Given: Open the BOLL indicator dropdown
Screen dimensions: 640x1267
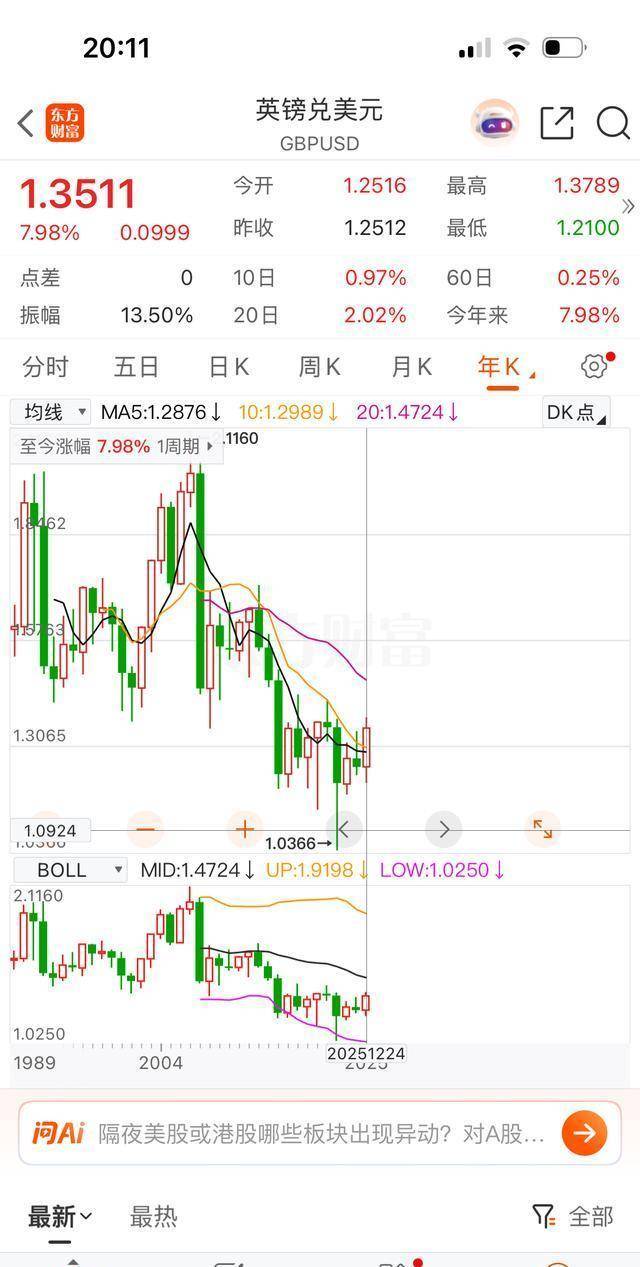Looking at the screenshot, I should pyautogui.click(x=68, y=870).
